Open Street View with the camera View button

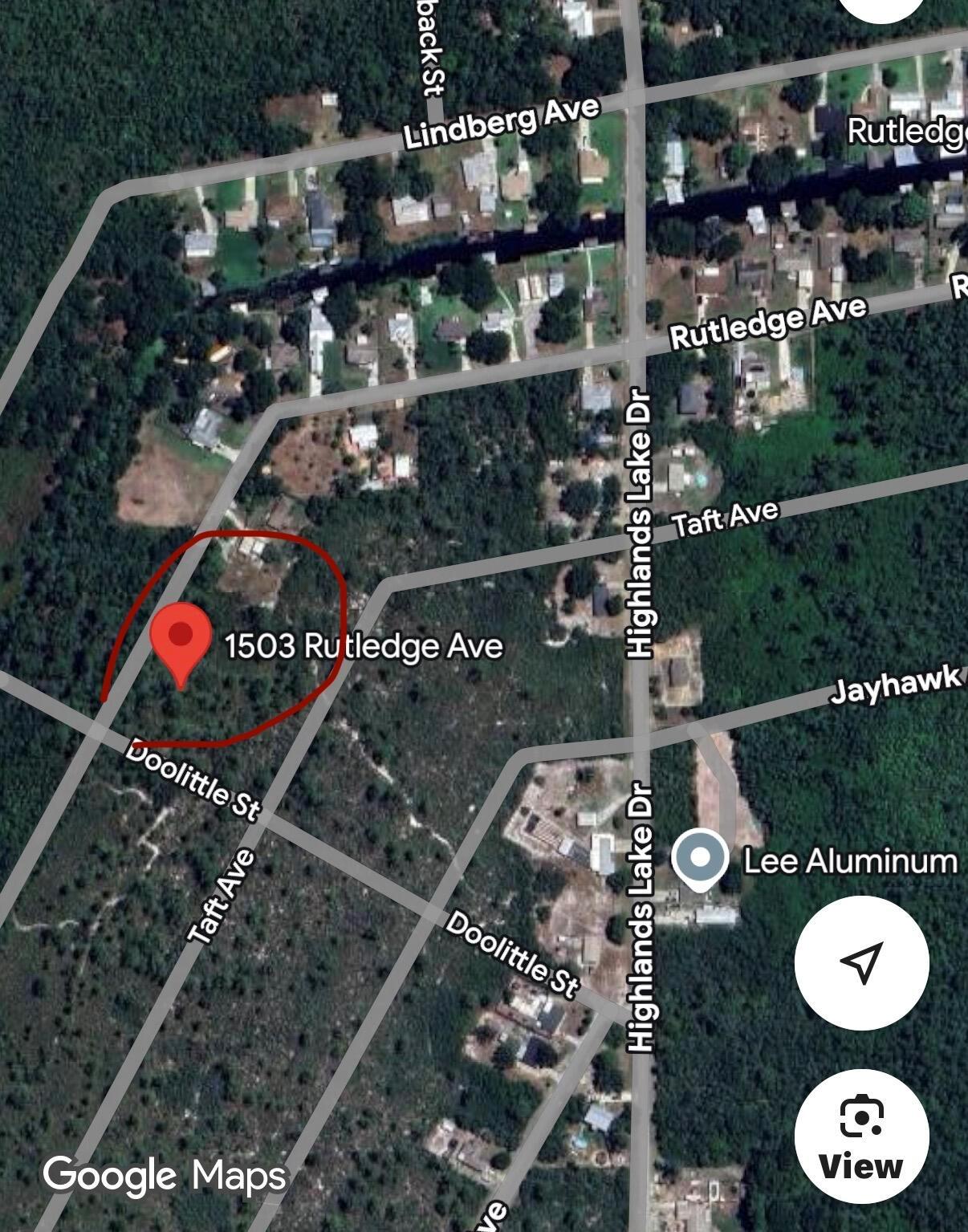(x=860, y=1136)
